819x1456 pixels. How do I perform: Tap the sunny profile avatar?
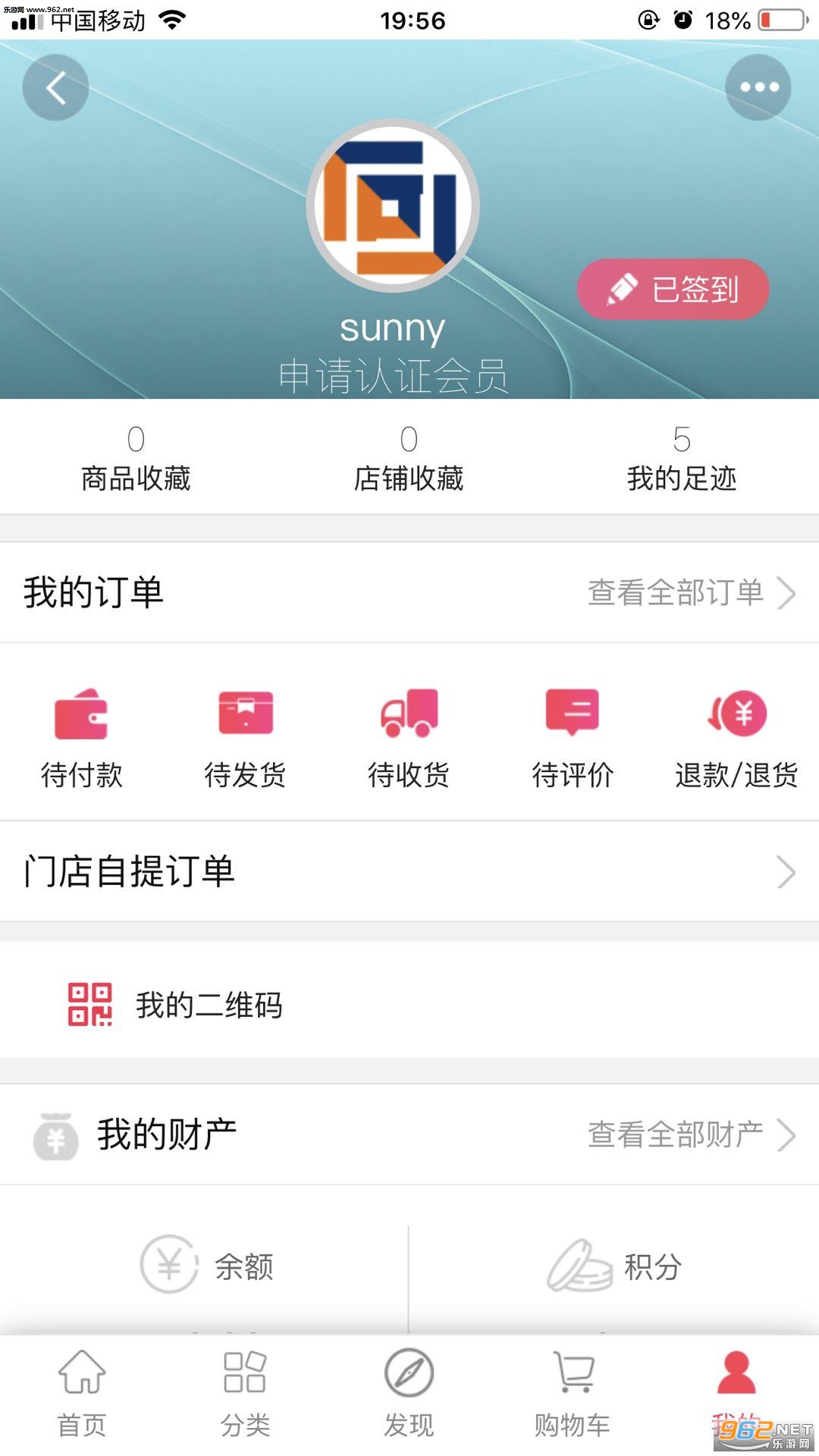point(392,206)
